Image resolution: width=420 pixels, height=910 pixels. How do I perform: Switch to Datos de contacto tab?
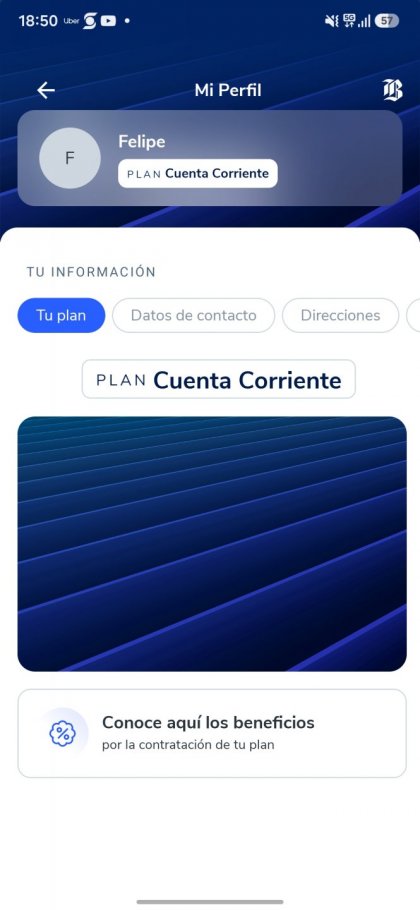[193, 315]
